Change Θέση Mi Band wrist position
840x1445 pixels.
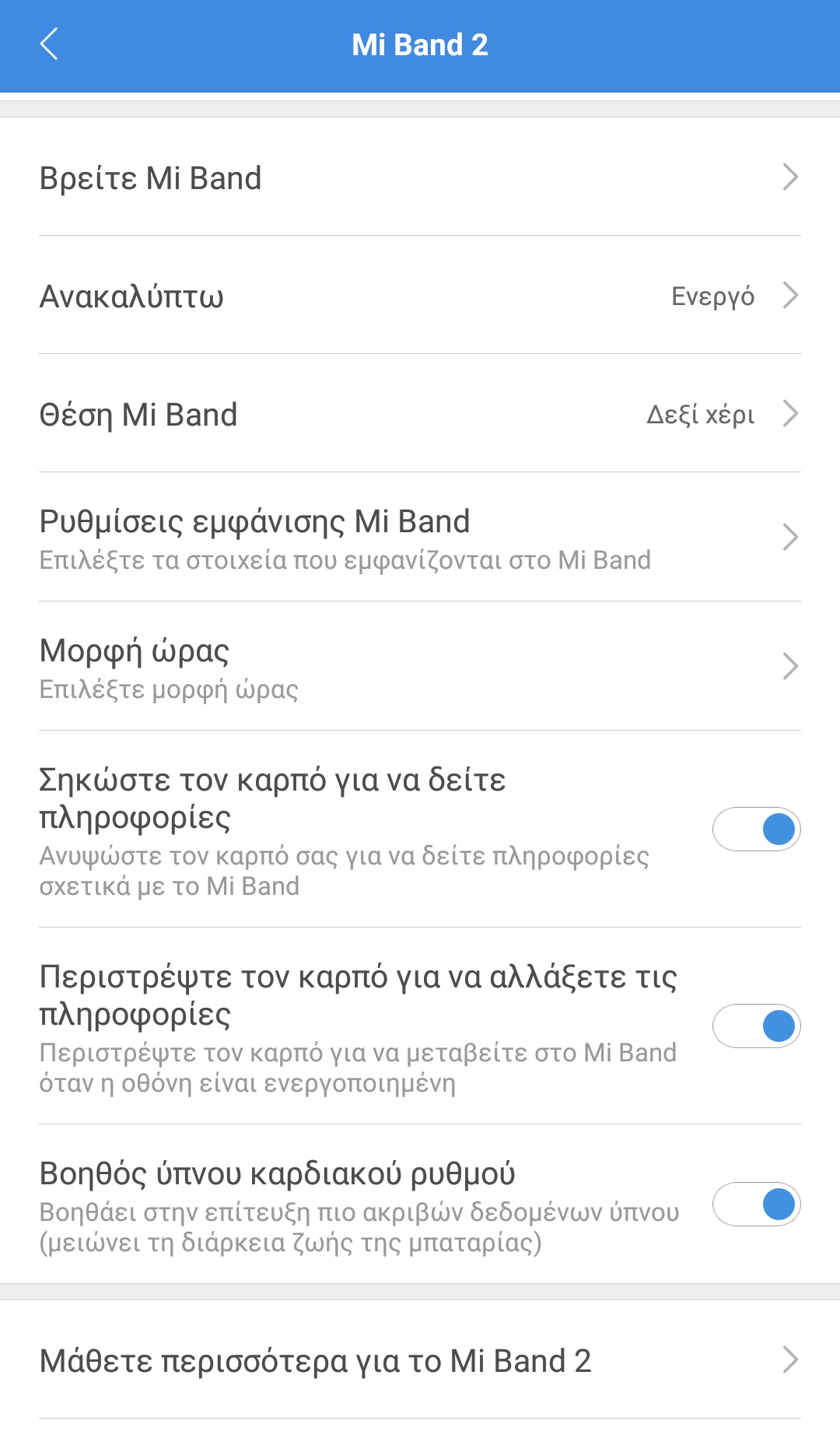420,414
